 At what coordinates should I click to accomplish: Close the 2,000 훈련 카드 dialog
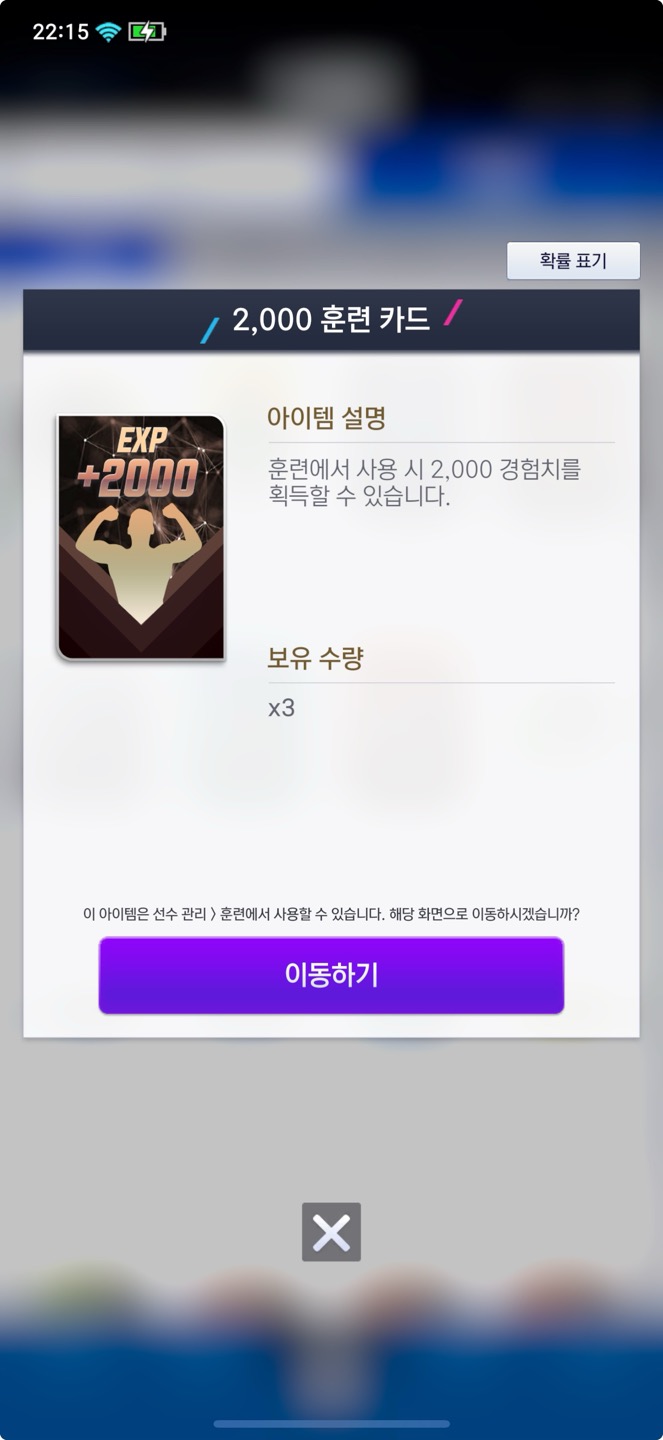point(331,1232)
